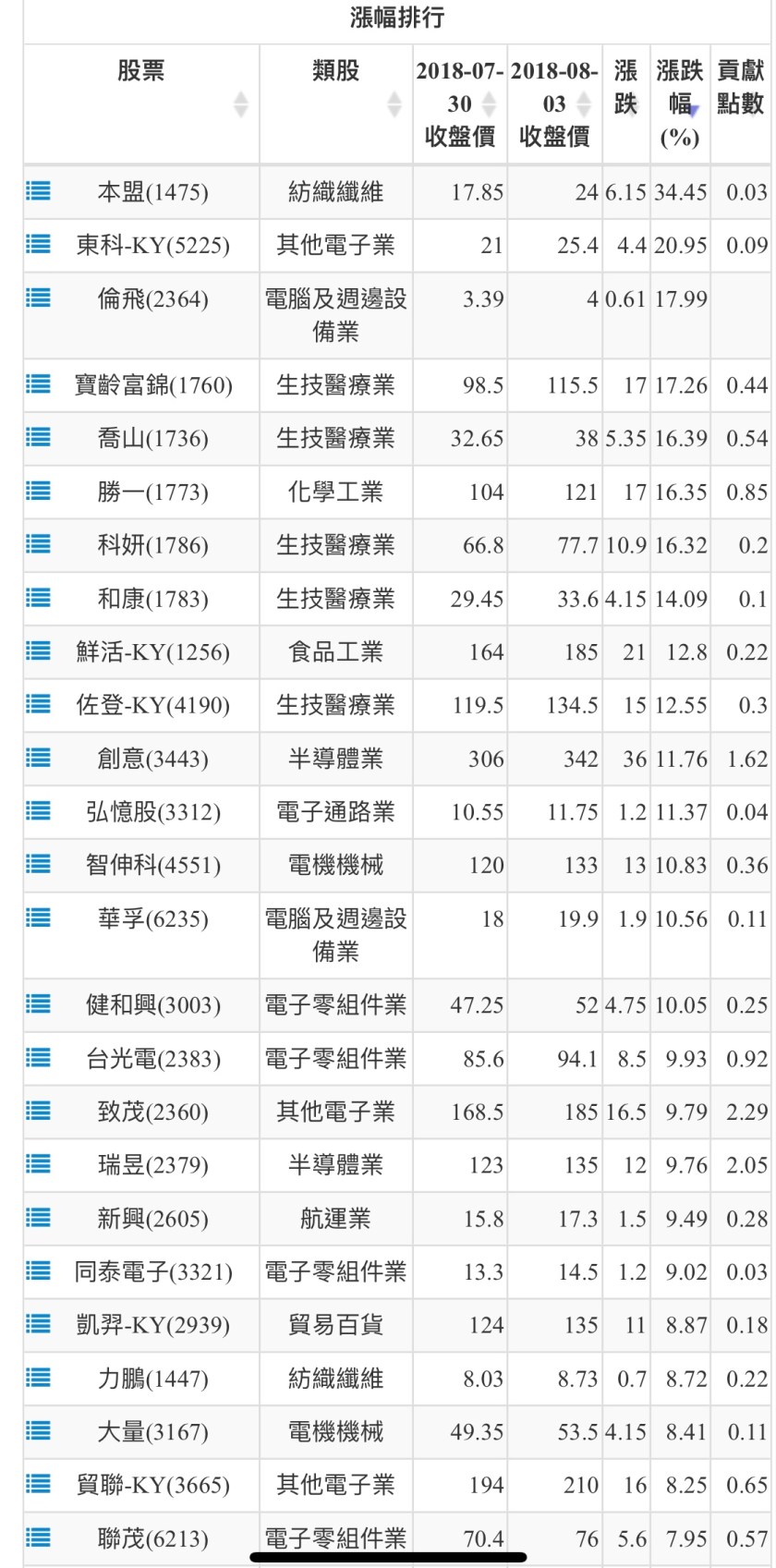Open list icon for 本盟(1475)

point(38,191)
